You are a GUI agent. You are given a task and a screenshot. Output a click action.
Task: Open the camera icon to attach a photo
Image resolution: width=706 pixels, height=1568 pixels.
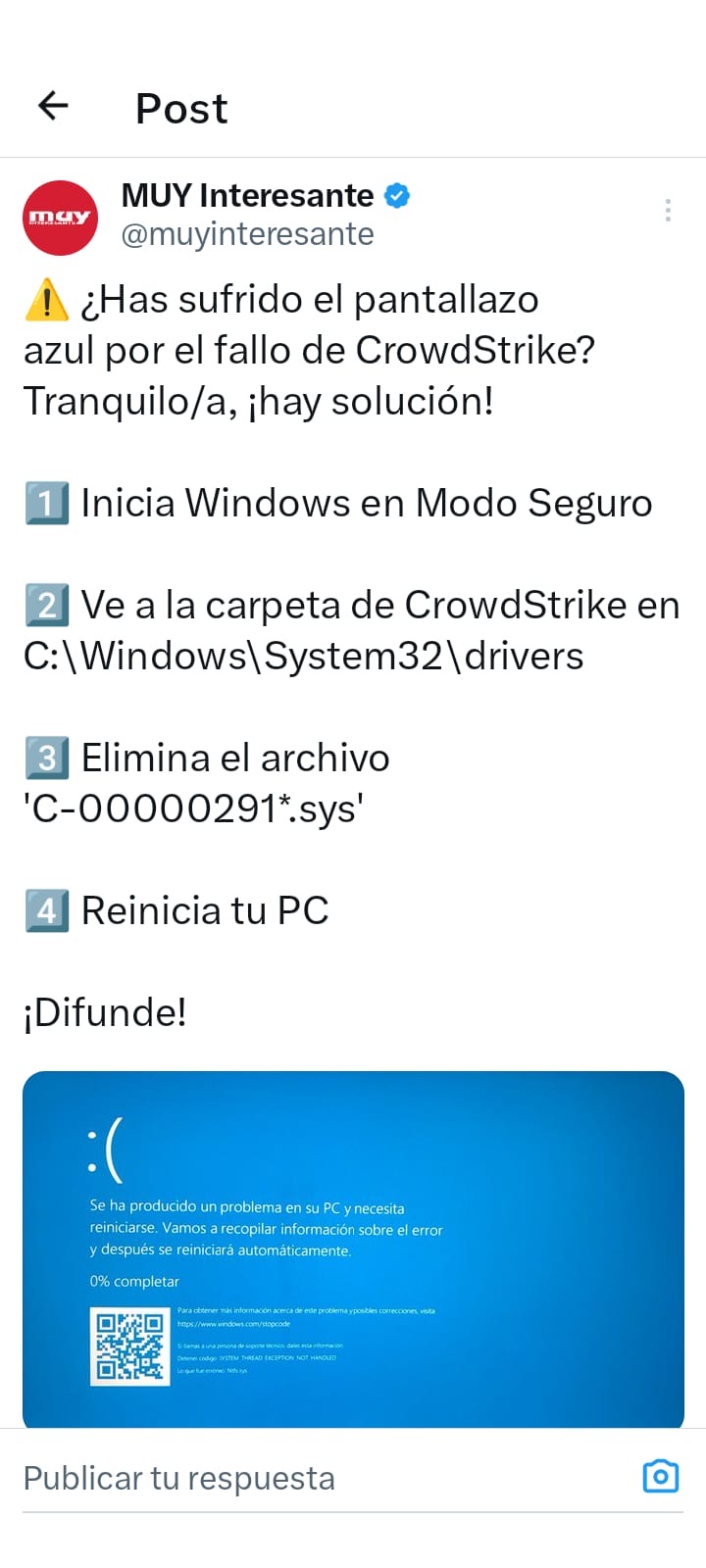pos(660,1476)
